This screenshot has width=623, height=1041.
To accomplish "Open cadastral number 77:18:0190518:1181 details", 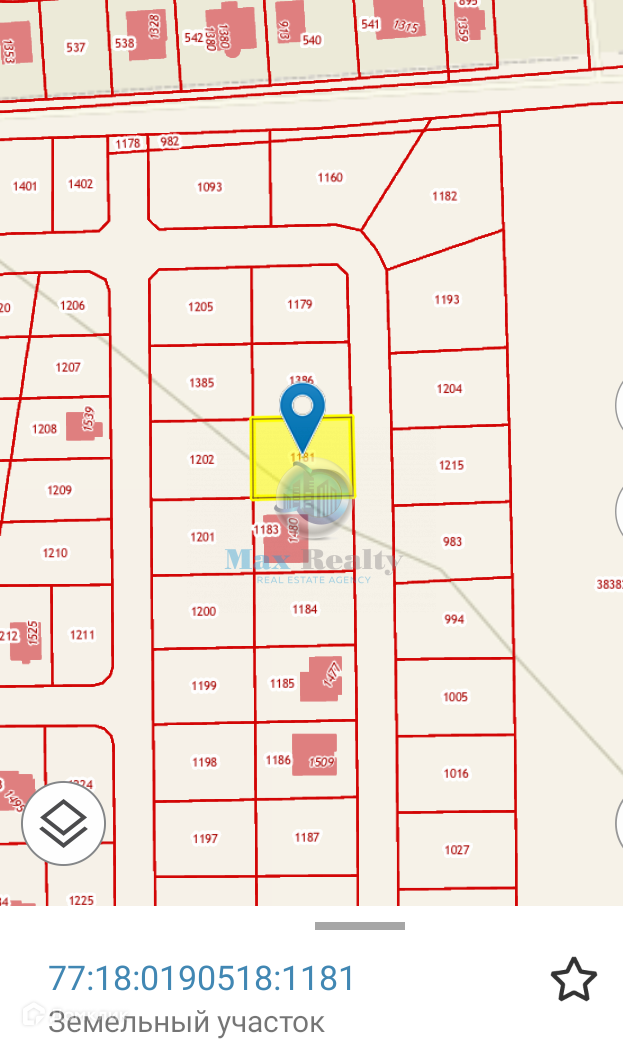I will coord(202,977).
